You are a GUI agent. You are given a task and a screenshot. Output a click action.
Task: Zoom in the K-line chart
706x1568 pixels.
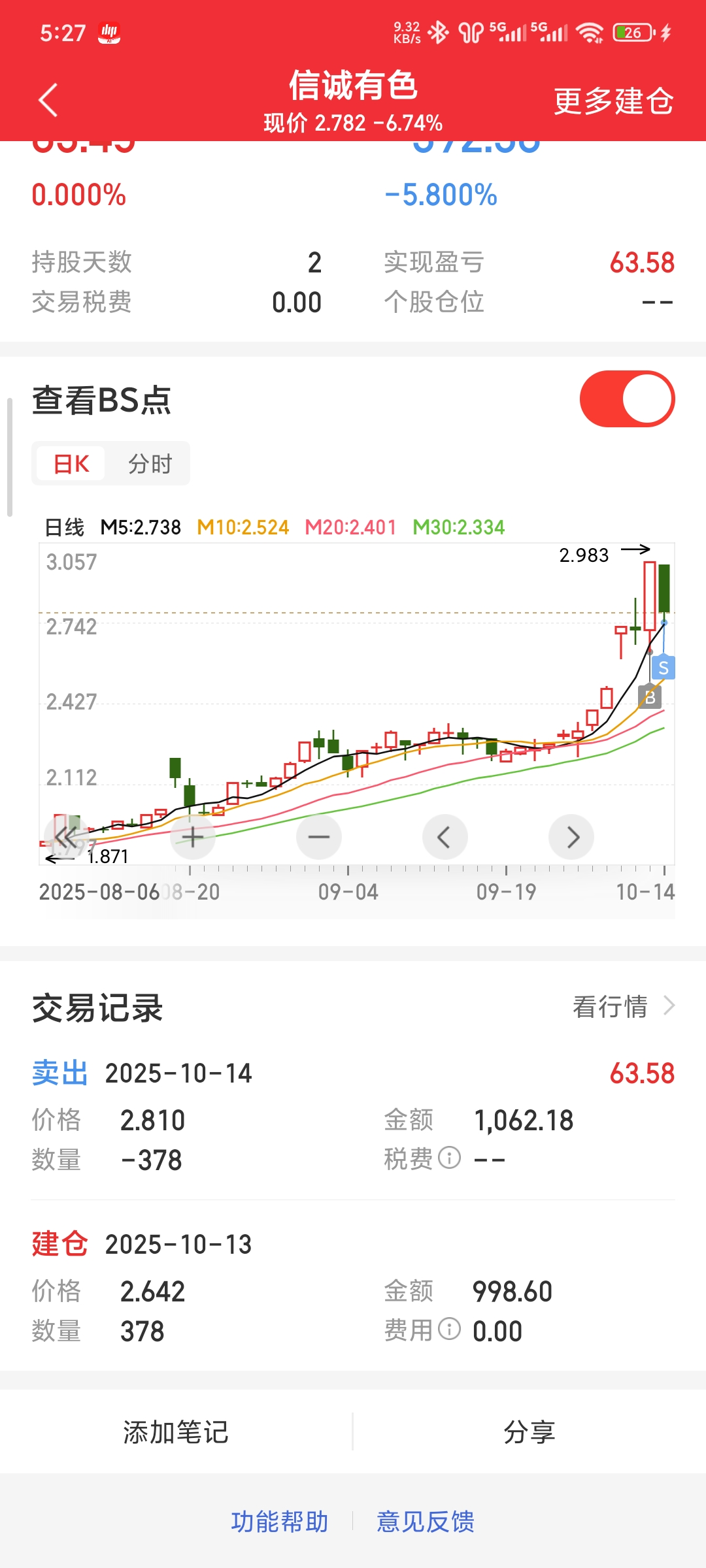193,837
